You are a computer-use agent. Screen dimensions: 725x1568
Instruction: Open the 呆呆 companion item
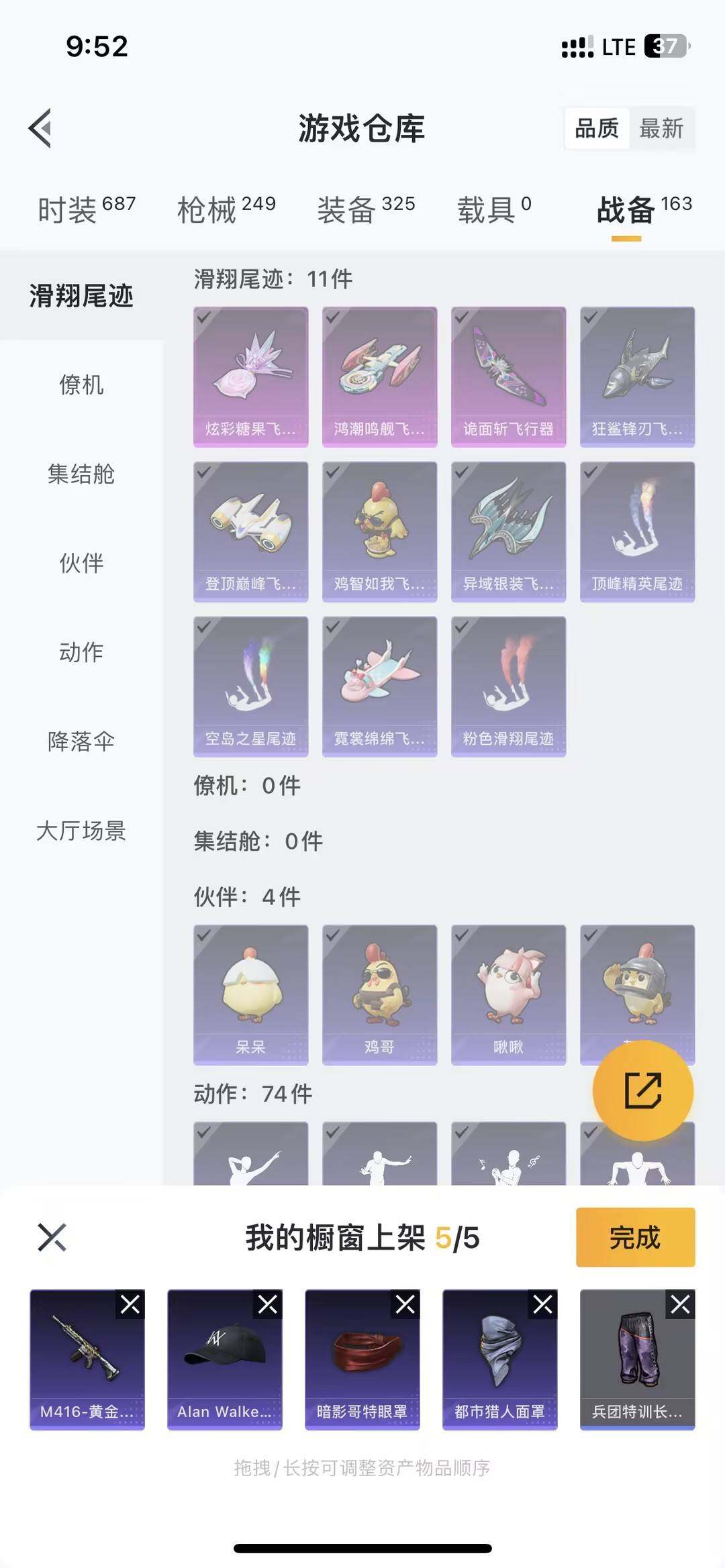pos(250,995)
